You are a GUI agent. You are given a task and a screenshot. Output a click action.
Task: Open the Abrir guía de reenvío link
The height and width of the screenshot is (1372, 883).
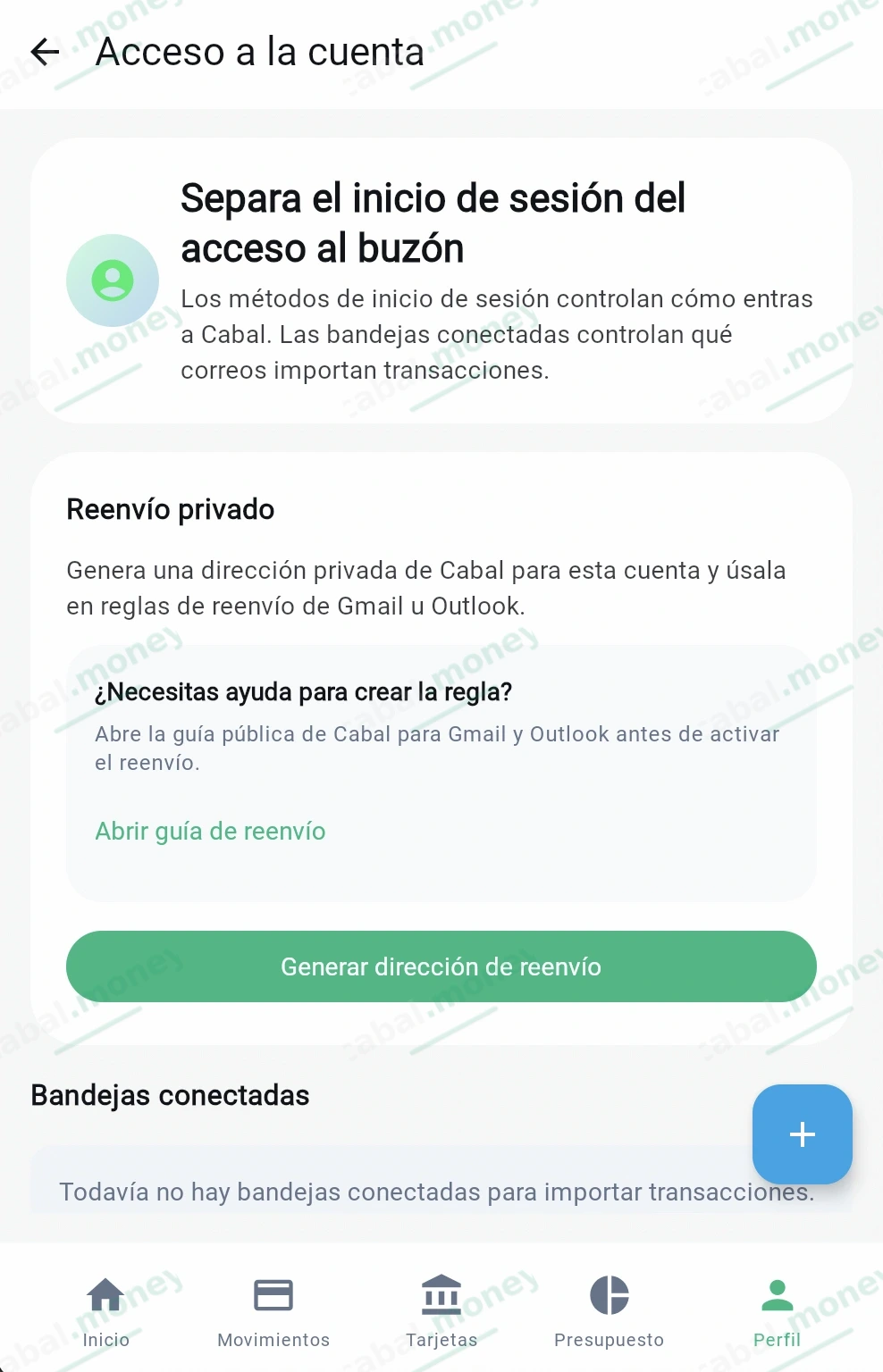[210, 832]
